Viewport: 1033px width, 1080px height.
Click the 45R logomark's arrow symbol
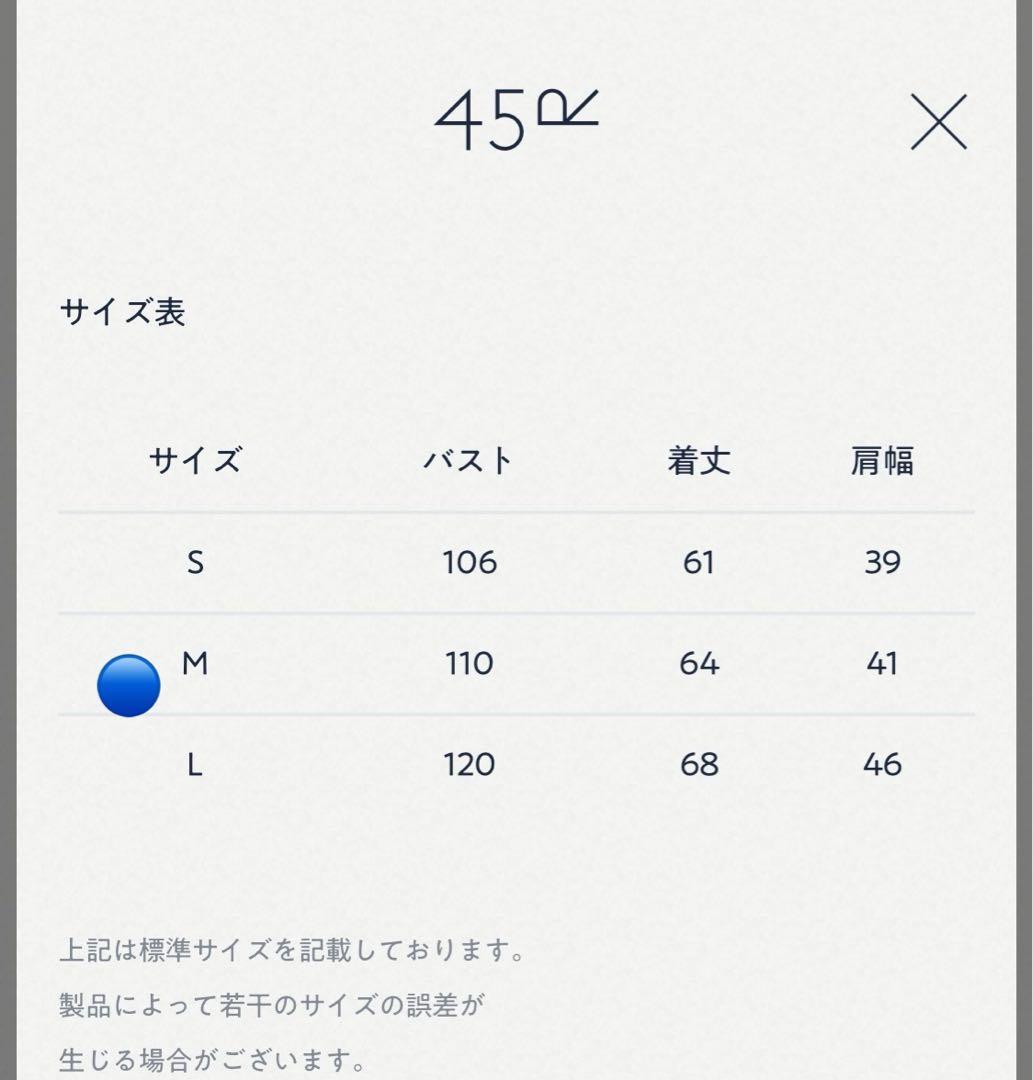click(x=583, y=105)
